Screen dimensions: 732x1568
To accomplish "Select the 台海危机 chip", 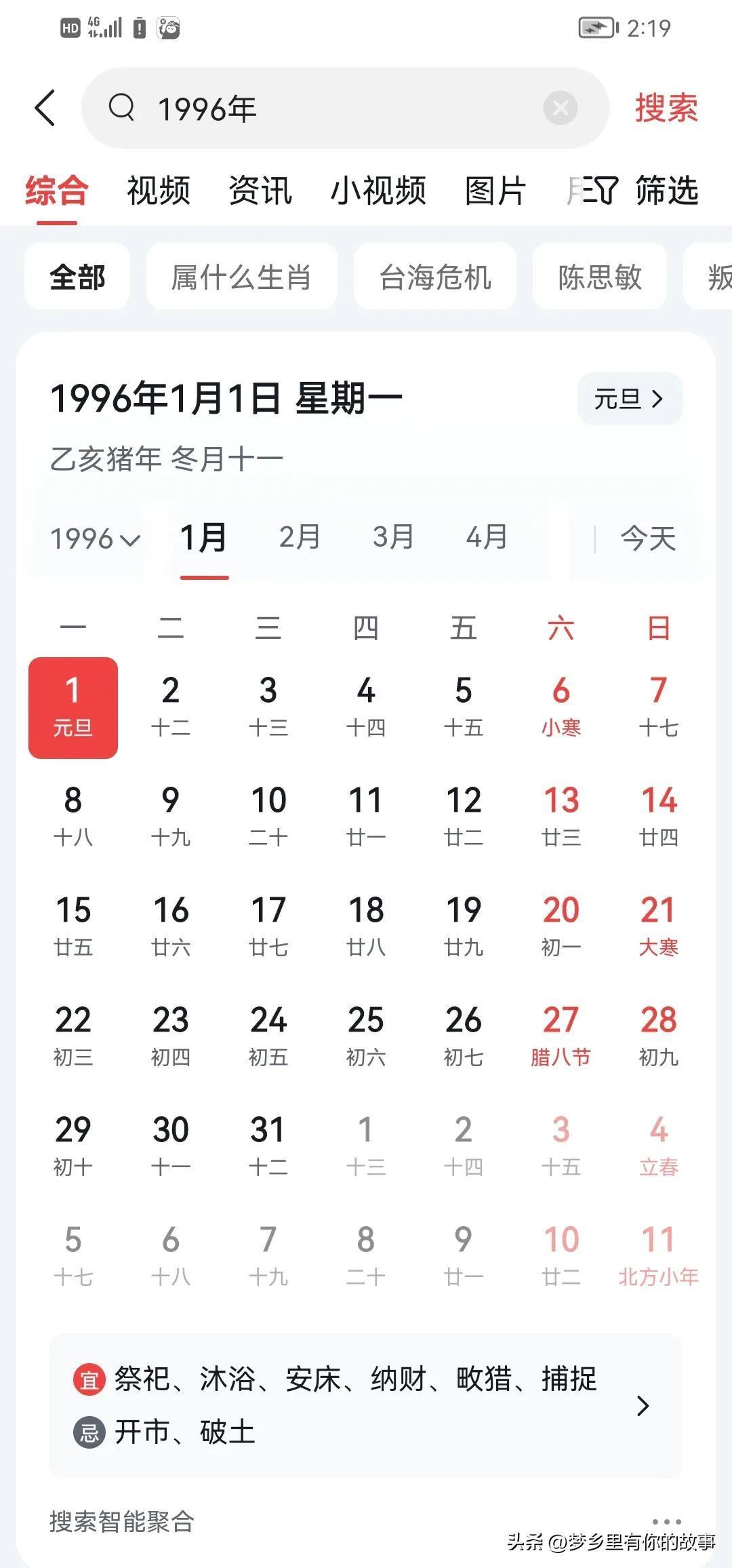I will 435,277.
